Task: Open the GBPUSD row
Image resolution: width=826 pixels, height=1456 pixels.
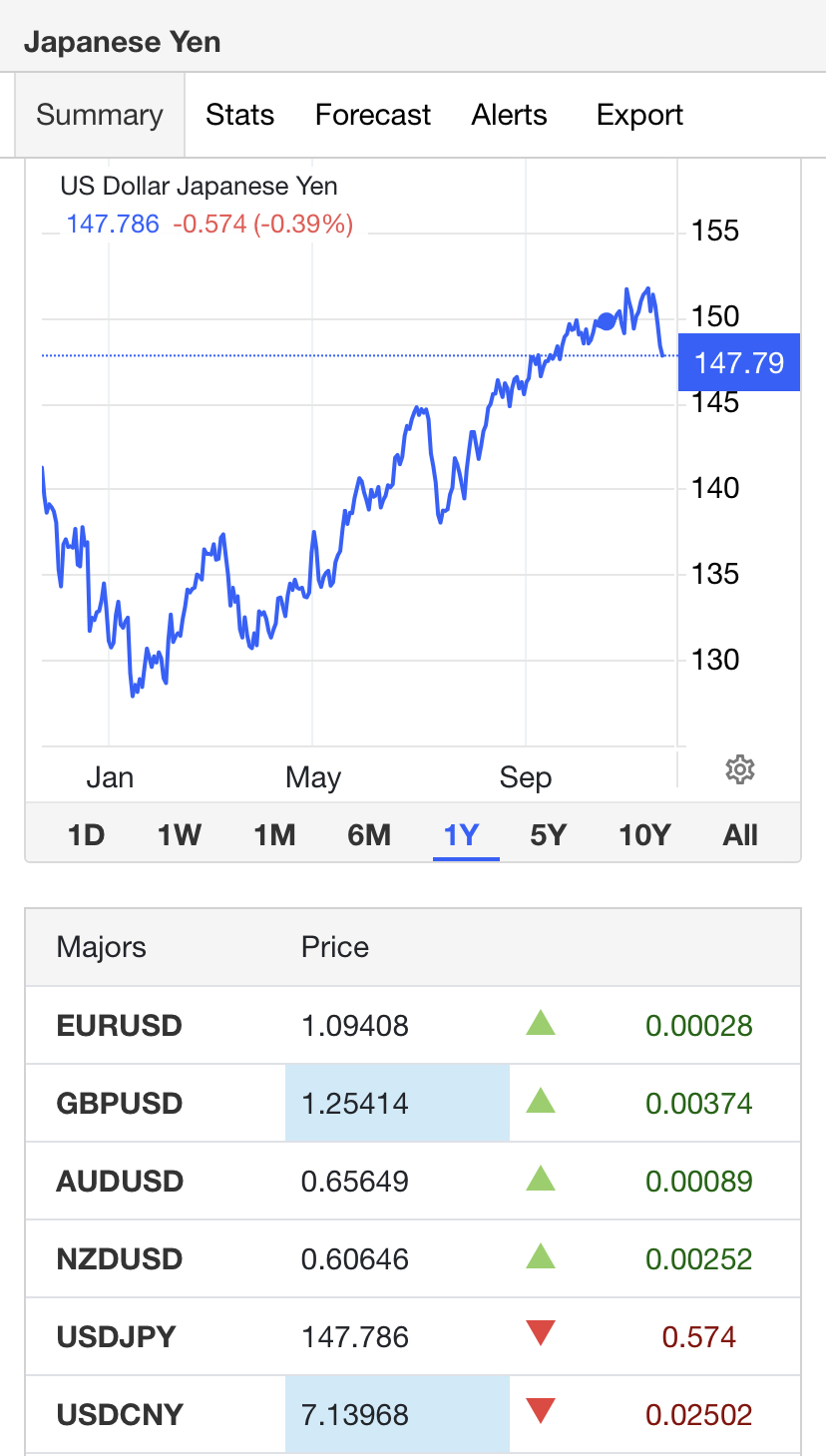Action: point(413,1103)
